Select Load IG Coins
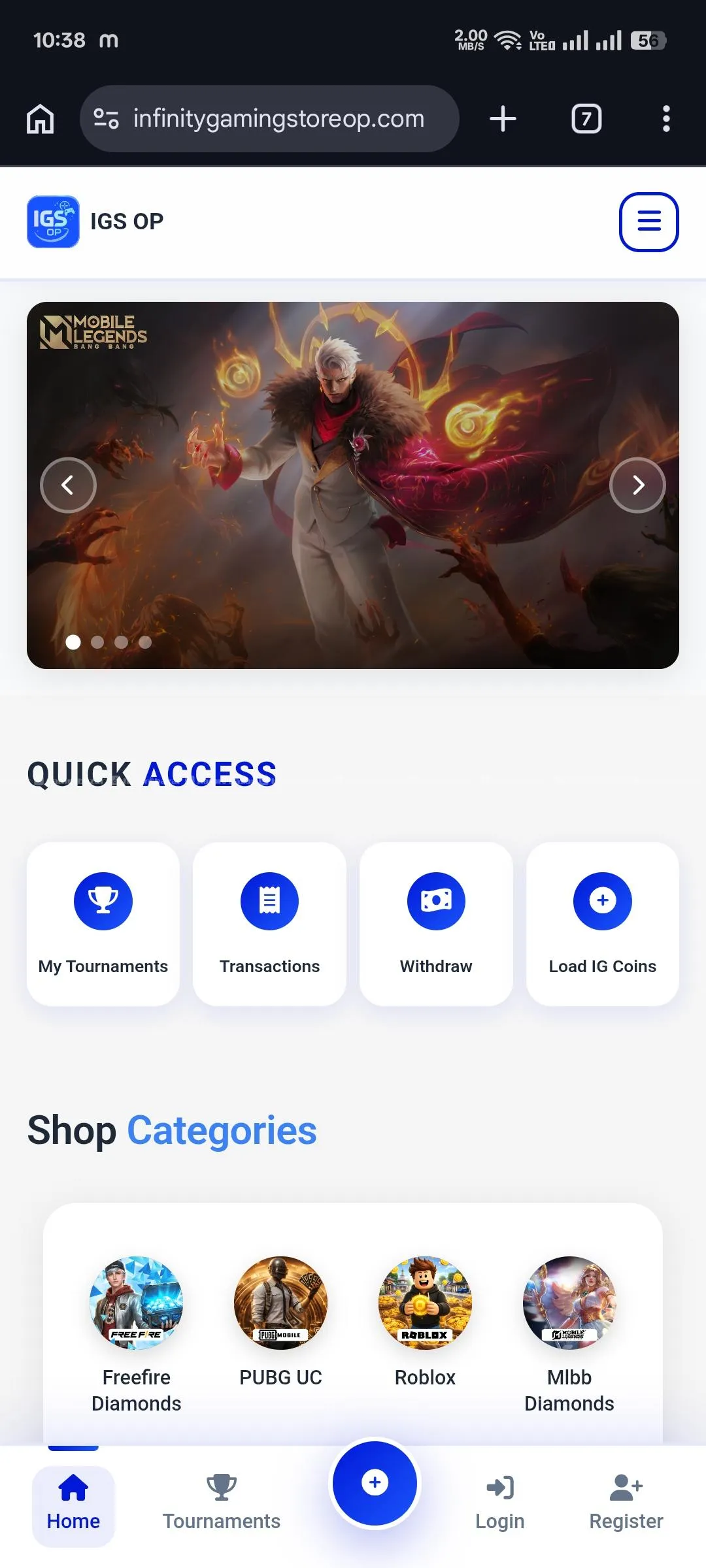The width and height of the screenshot is (706, 1568). coord(603,924)
